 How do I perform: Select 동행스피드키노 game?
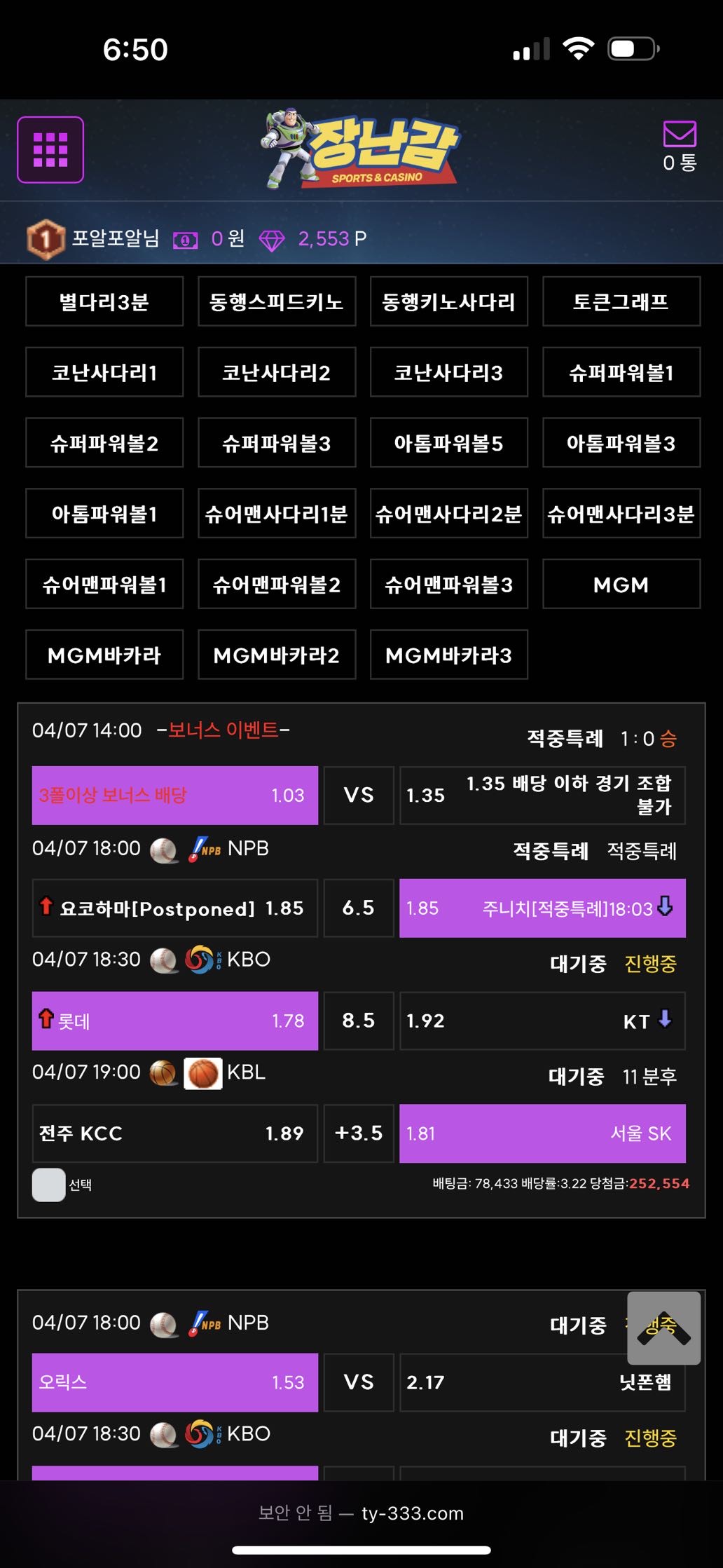coord(277,301)
